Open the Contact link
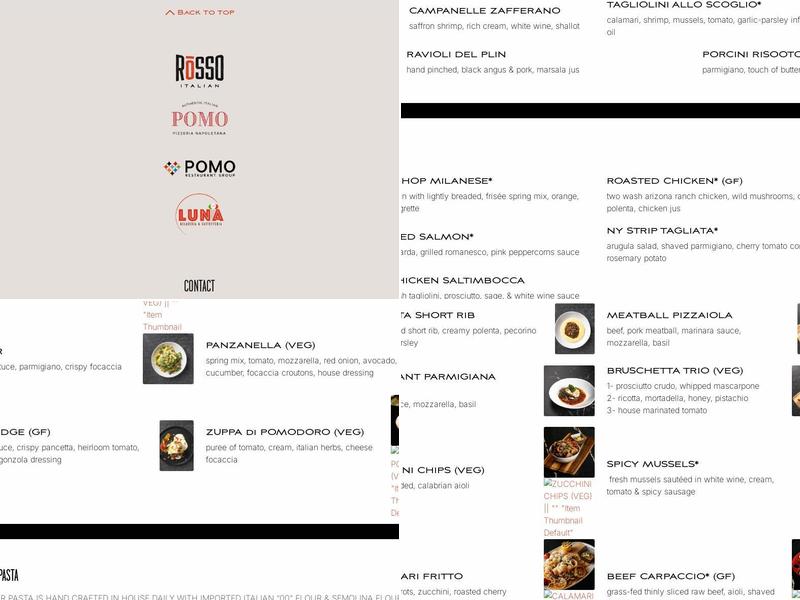800x600 pixels. [x=199, y=286]
